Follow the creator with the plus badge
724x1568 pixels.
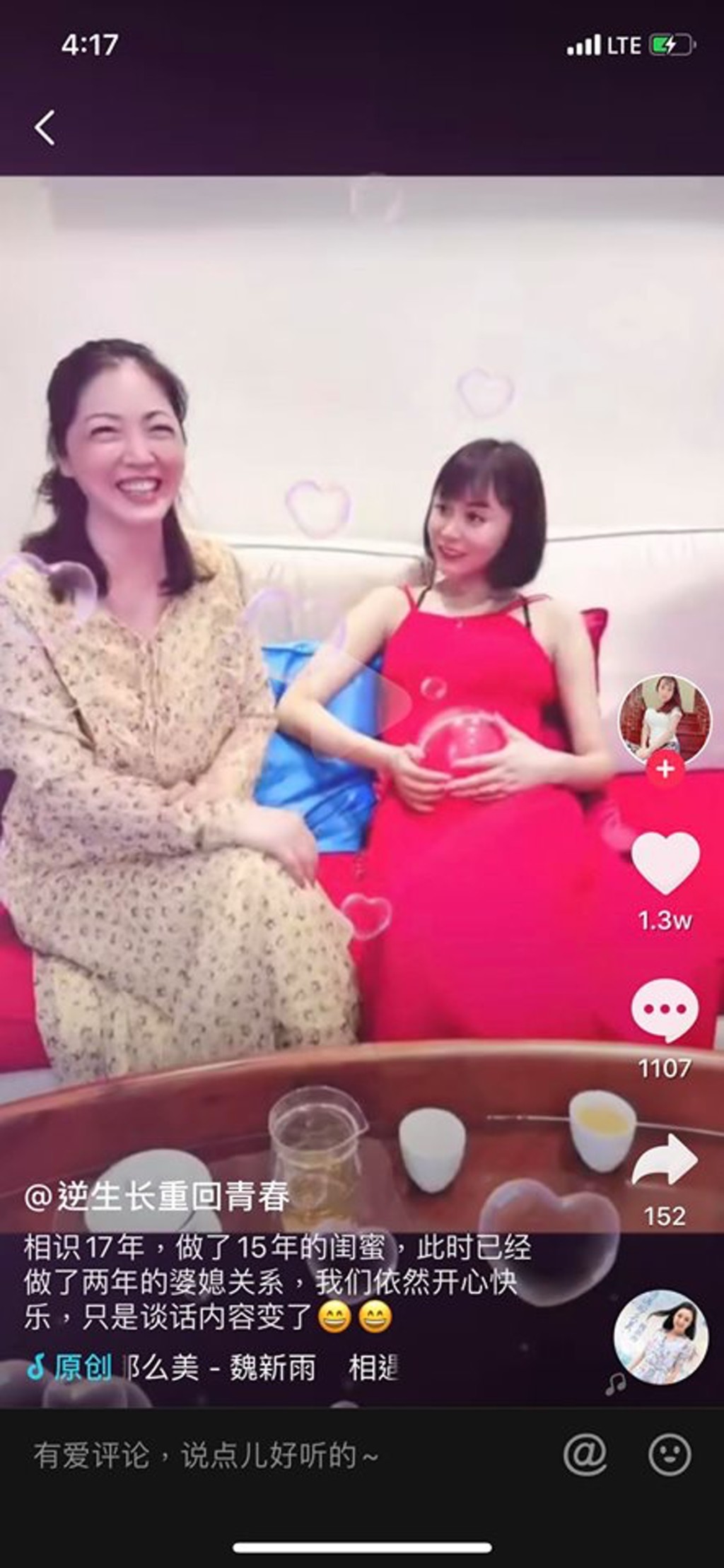pos(665,768)
